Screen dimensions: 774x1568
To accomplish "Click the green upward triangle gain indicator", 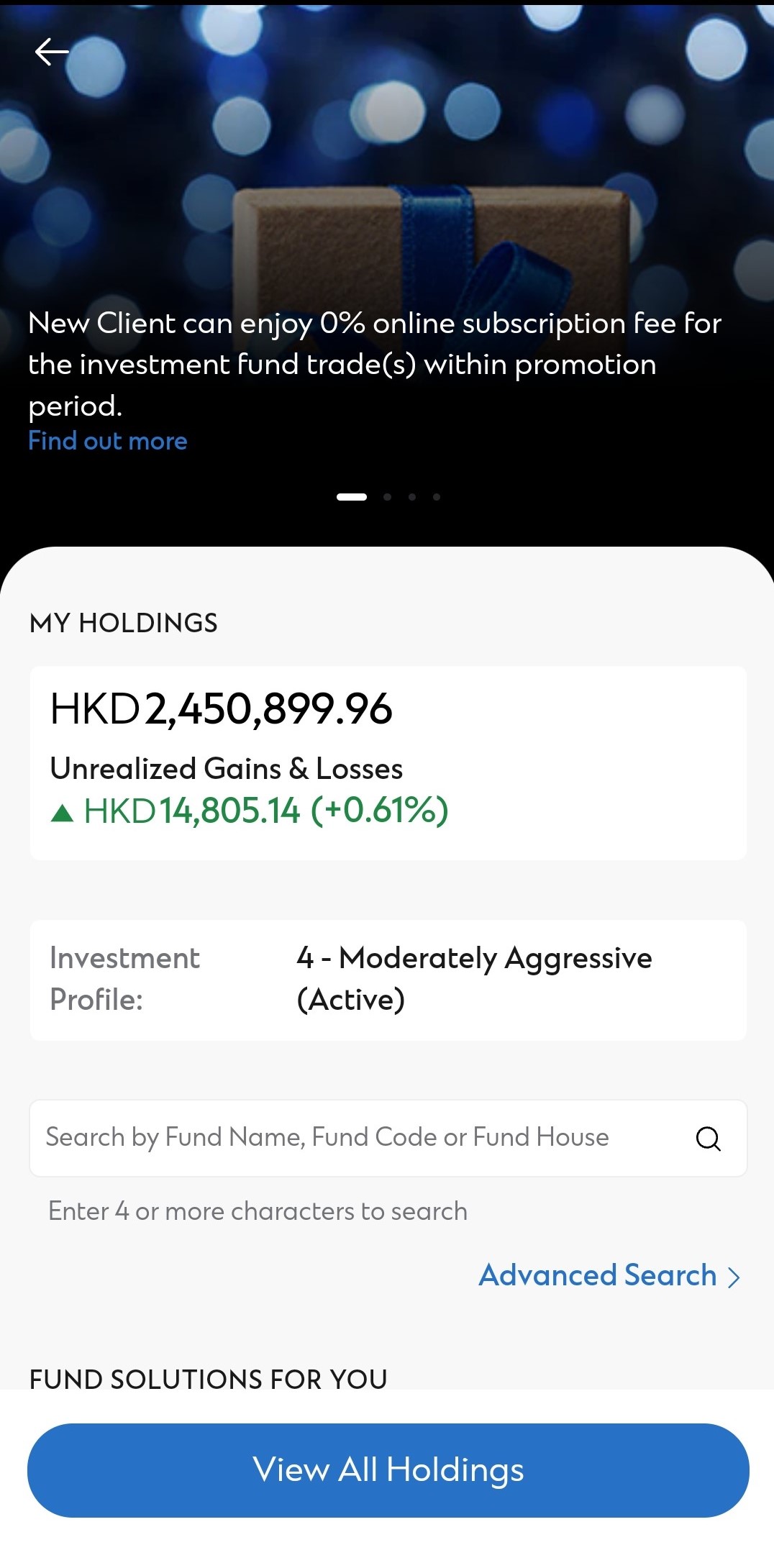I will click(x=63, y=813).
